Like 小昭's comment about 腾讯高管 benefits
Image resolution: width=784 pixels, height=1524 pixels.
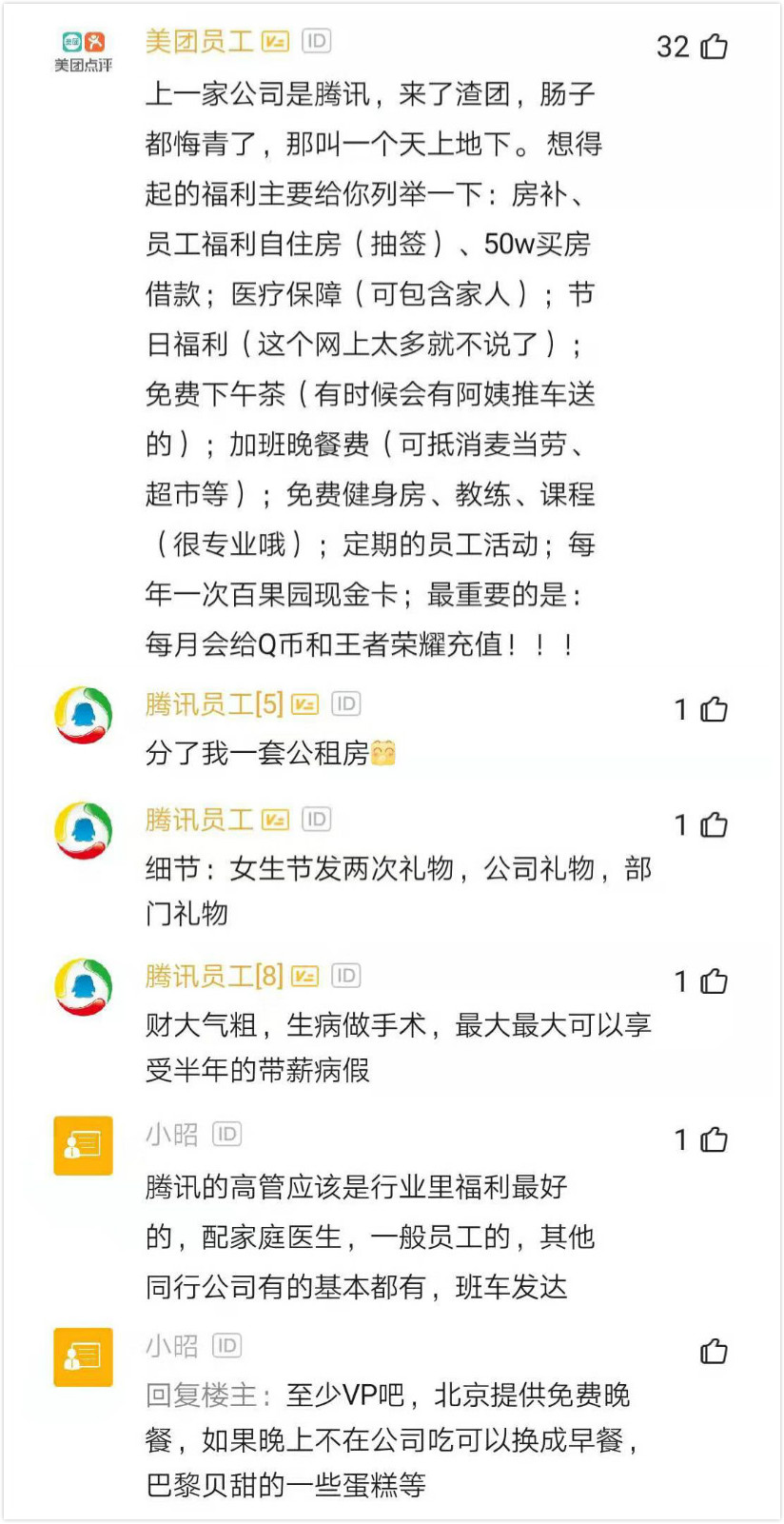click(714, 1138)
